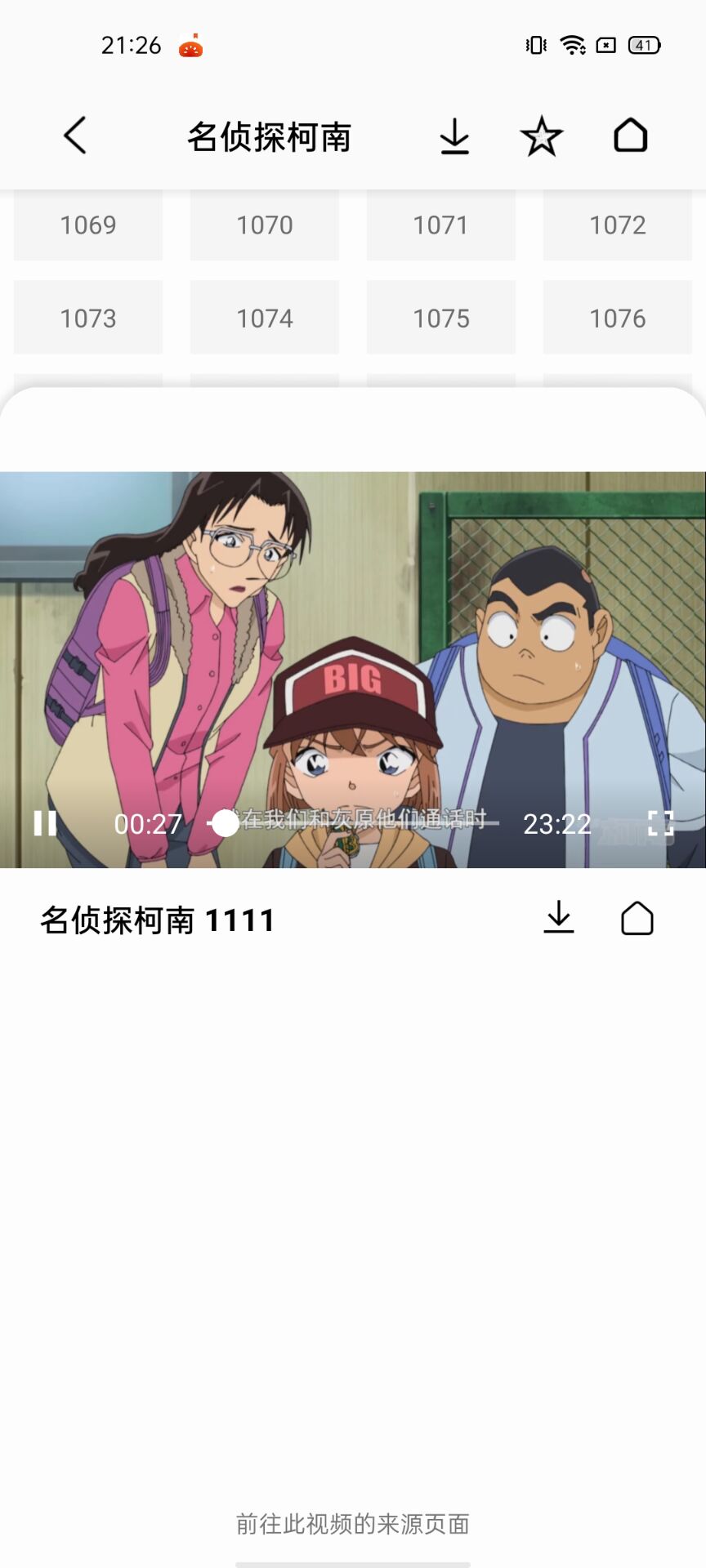This screenshot has width=706, height=1568.
Task: Select episode 1076
Action: point(618,318)
